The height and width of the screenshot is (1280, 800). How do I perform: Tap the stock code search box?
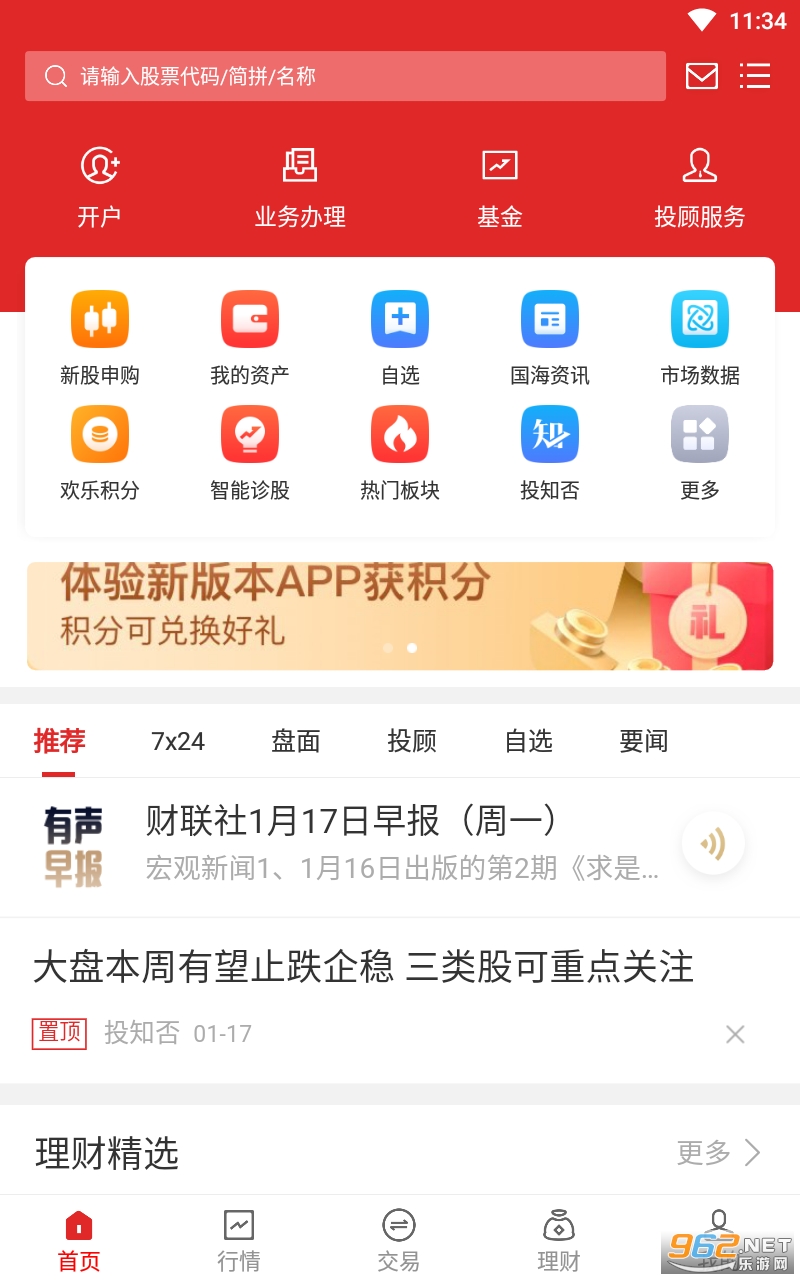tap(345, 76)
